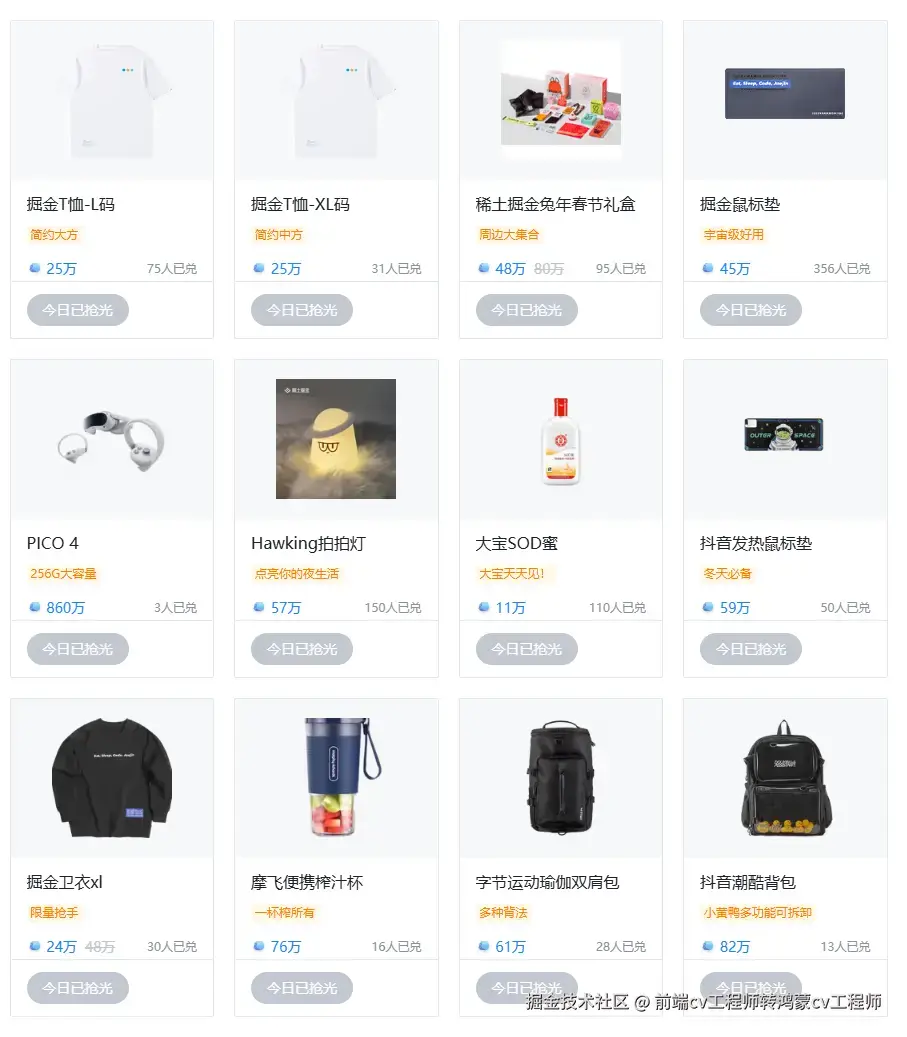
Task: Click the VR headset image for PICO 4
Action: pyautogui.click(x=111, y=437)
